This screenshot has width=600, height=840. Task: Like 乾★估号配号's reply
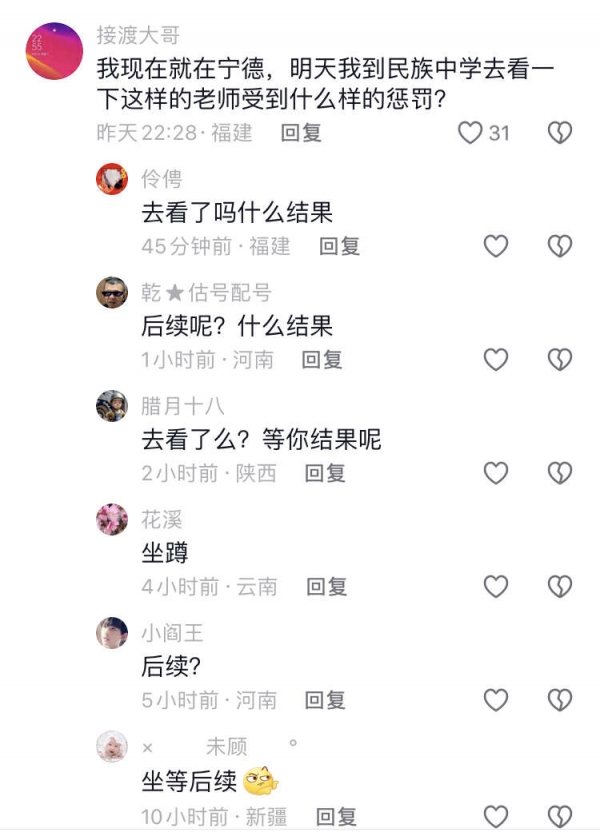496,359
